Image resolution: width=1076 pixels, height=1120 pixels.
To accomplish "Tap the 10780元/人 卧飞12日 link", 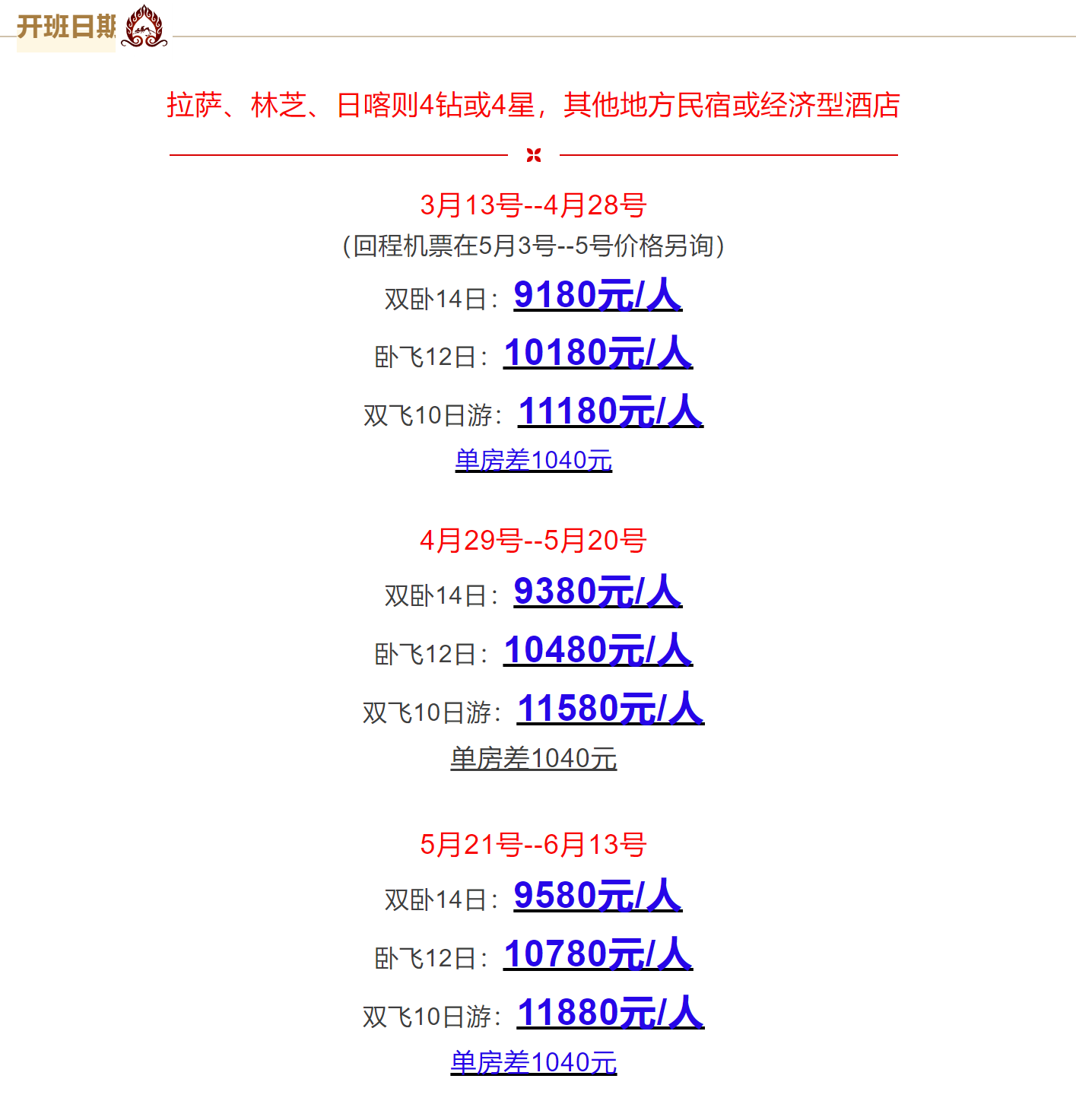I will click(x=598, y=954).
